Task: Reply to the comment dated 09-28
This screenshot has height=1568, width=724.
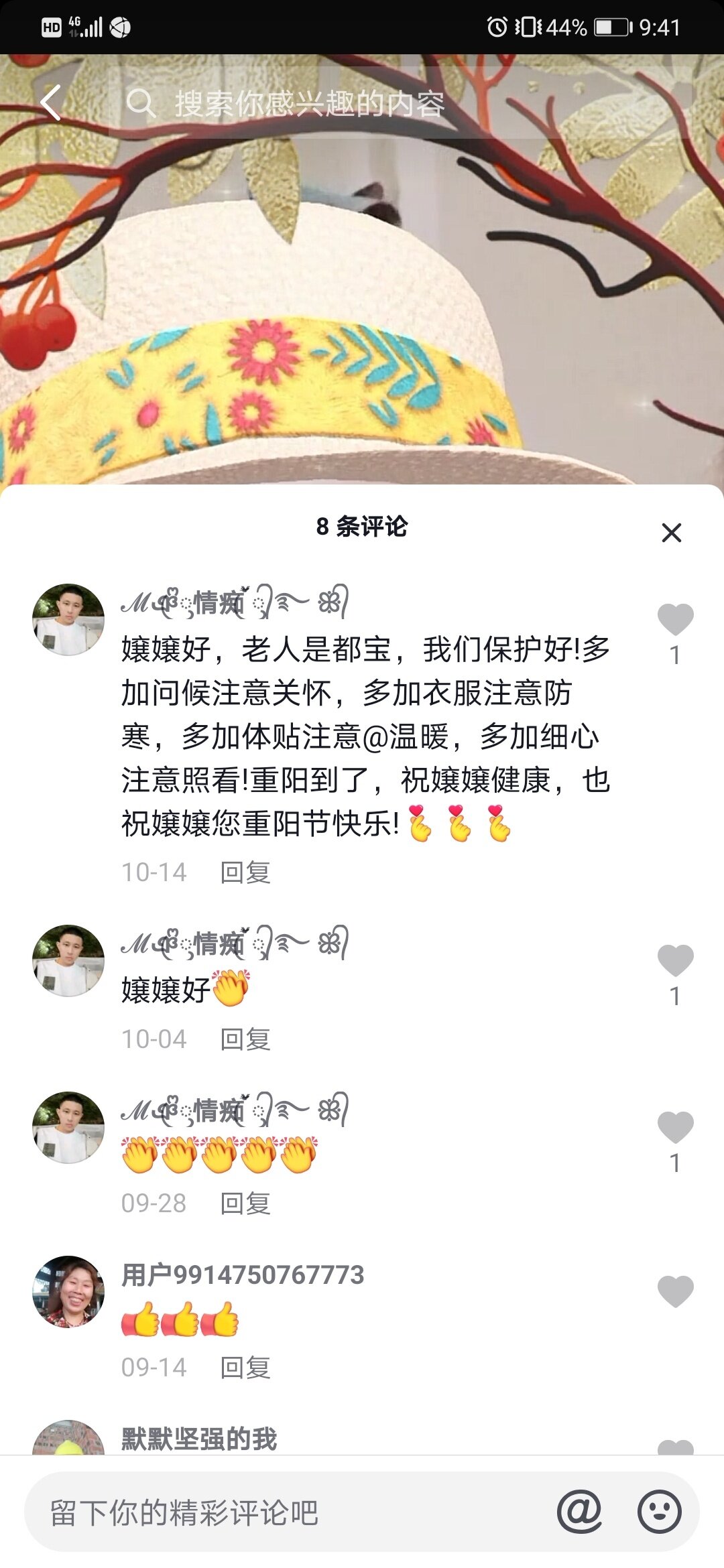Action: (245, 1203)
